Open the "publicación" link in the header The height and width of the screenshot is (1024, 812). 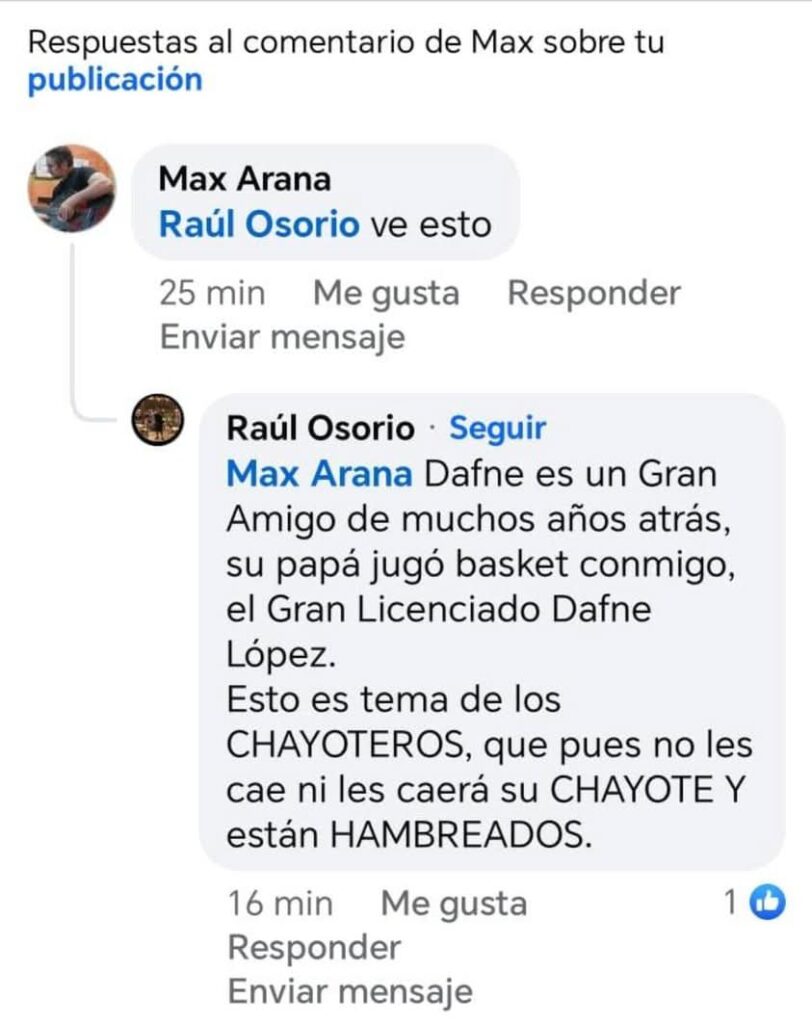[x=114, y=80]
